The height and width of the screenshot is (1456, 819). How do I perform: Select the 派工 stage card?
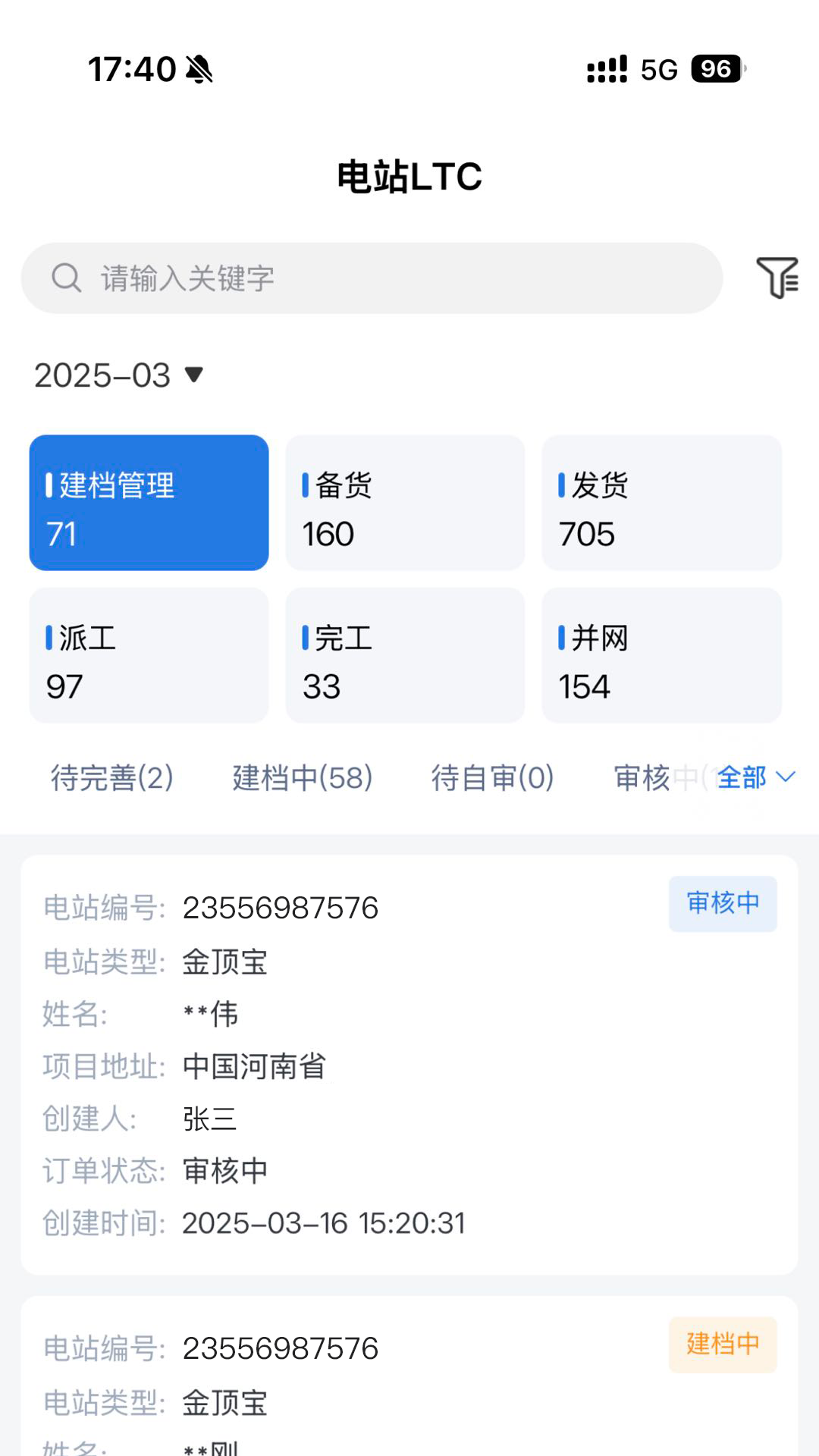pos(149,654)
